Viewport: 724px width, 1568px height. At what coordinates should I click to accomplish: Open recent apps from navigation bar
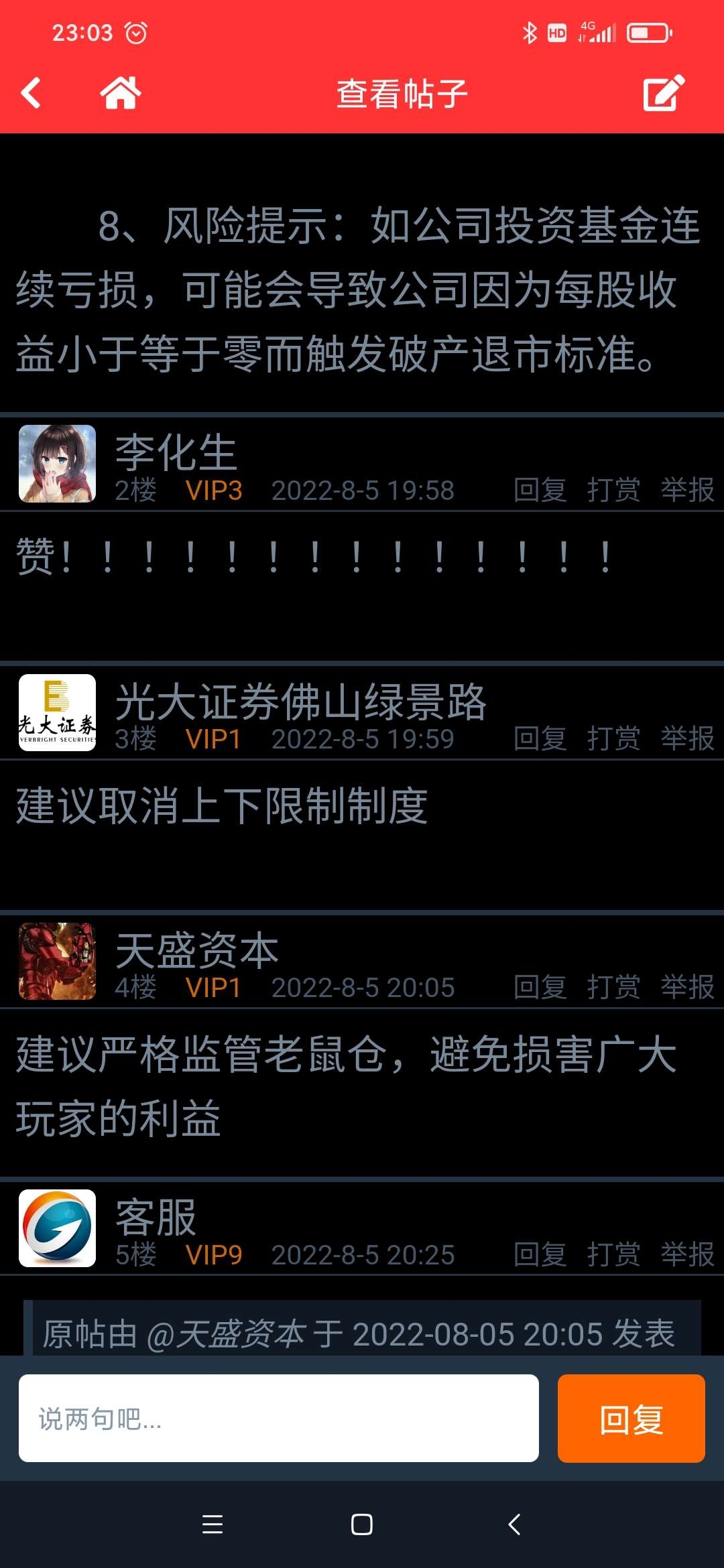click(213, 1524)
